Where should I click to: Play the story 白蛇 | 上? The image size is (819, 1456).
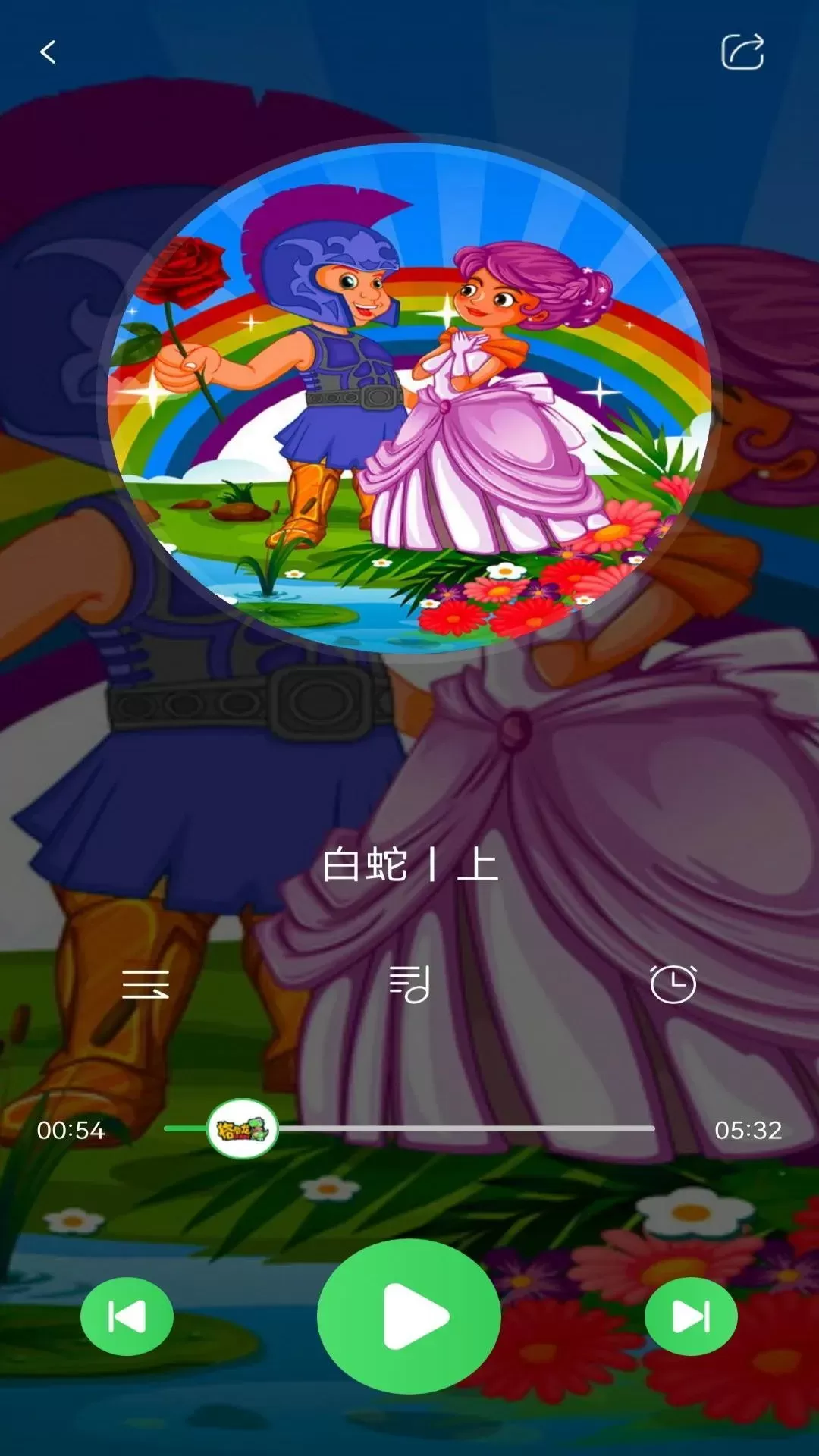coord(409,1316)
